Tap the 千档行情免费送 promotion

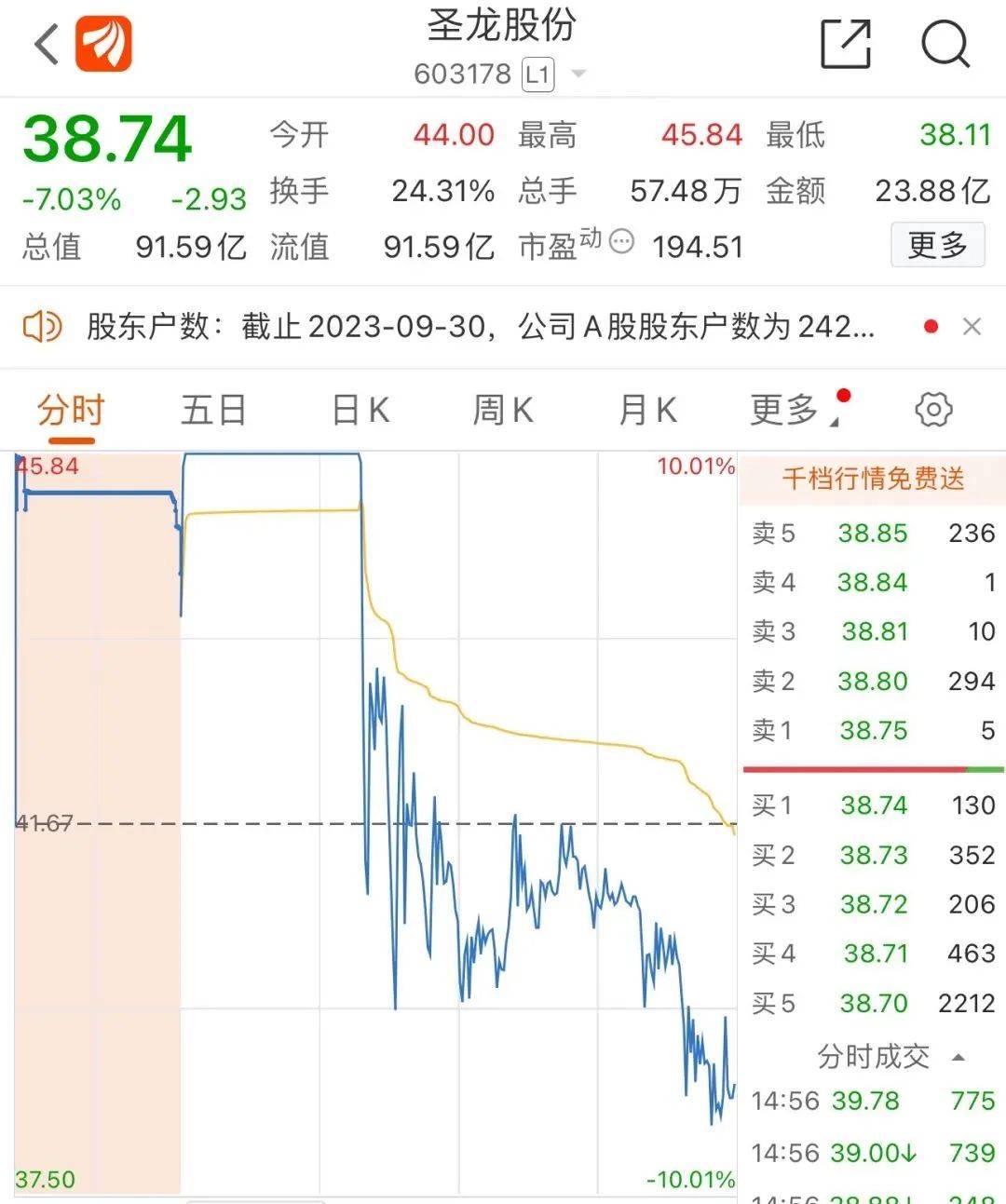tap(873, 479)
